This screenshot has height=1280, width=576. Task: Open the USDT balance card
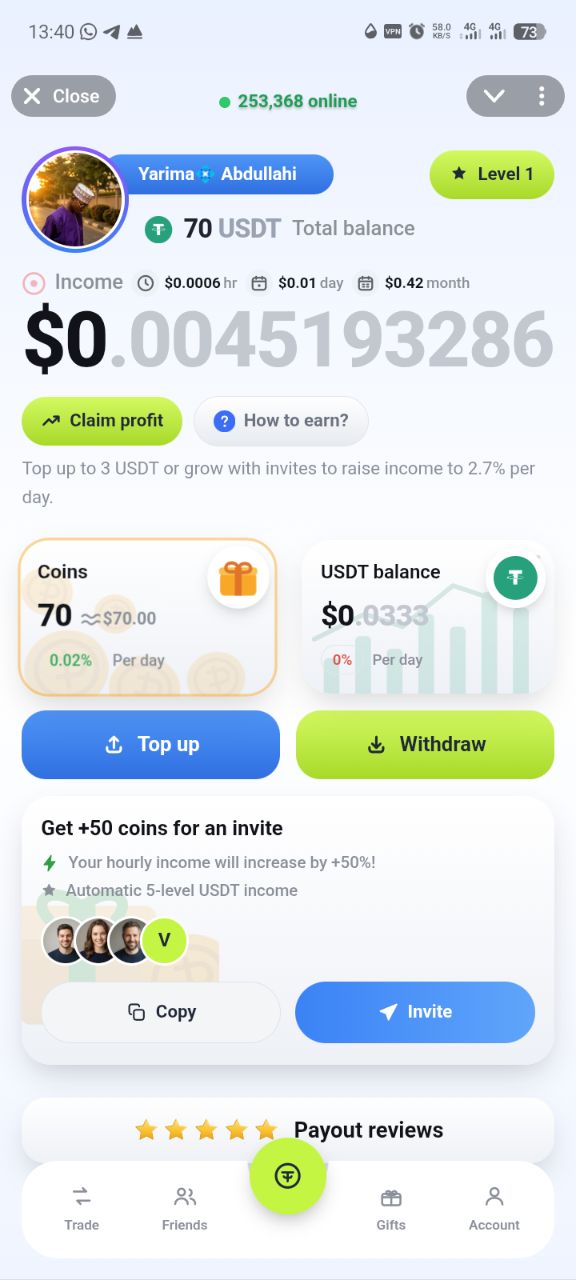pyautogui.click(x=428, y=616)
